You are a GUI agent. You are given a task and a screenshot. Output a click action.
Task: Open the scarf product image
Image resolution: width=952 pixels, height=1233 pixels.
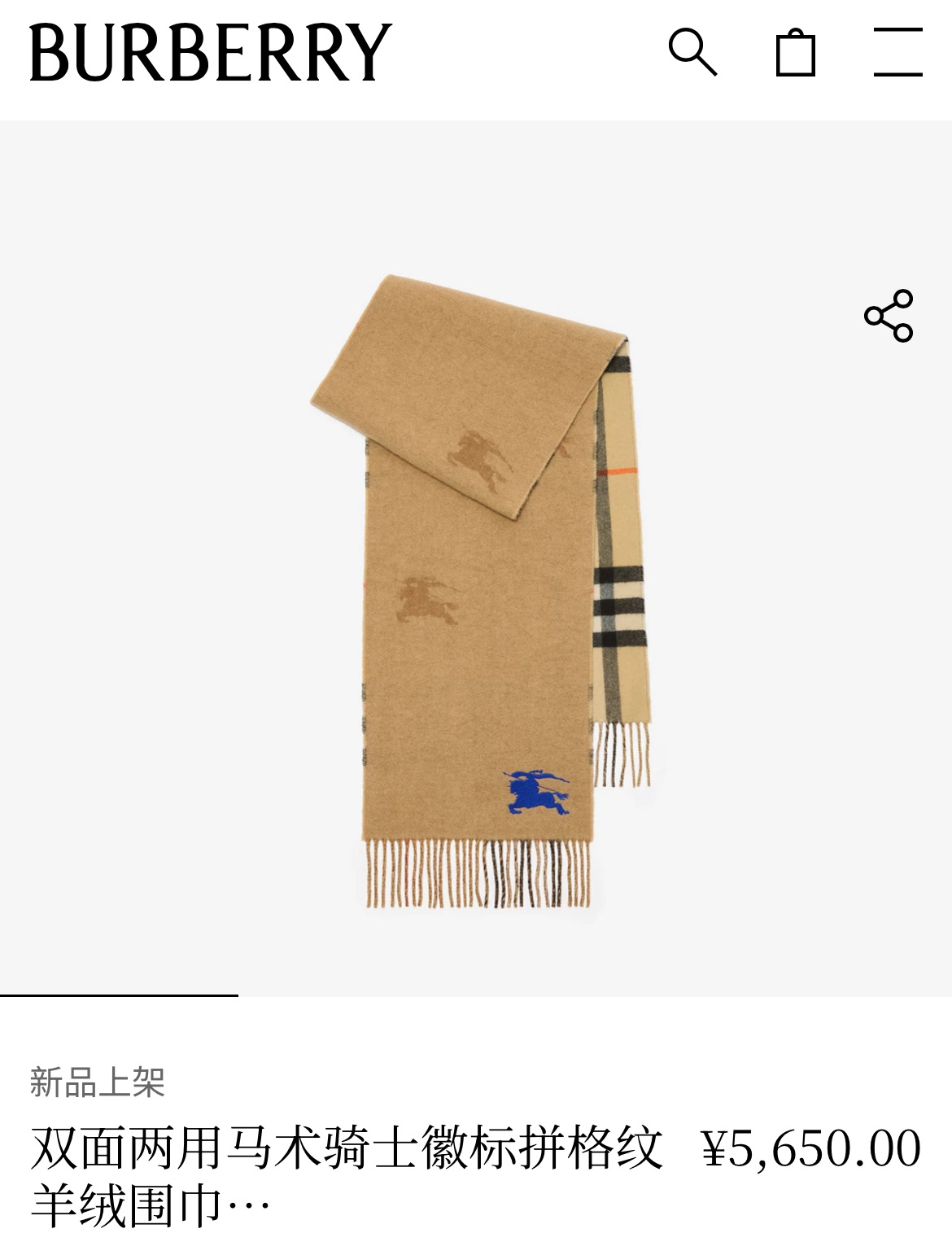coord(480,592)
